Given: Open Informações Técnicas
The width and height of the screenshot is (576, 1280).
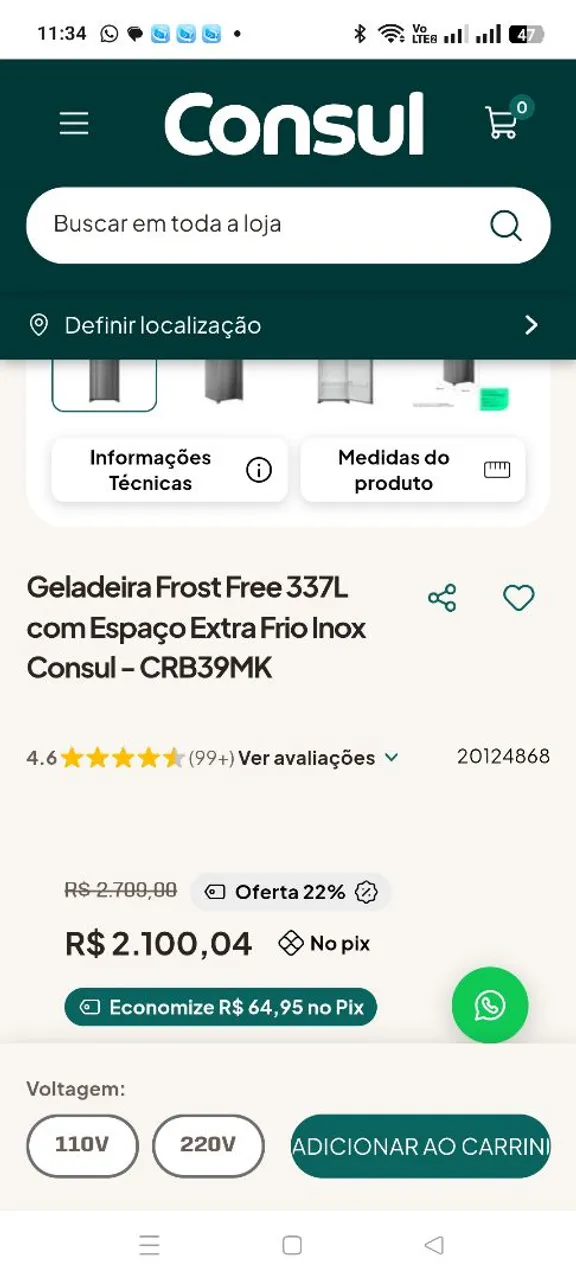Looking at the screenshot, I should click(169, 470).
